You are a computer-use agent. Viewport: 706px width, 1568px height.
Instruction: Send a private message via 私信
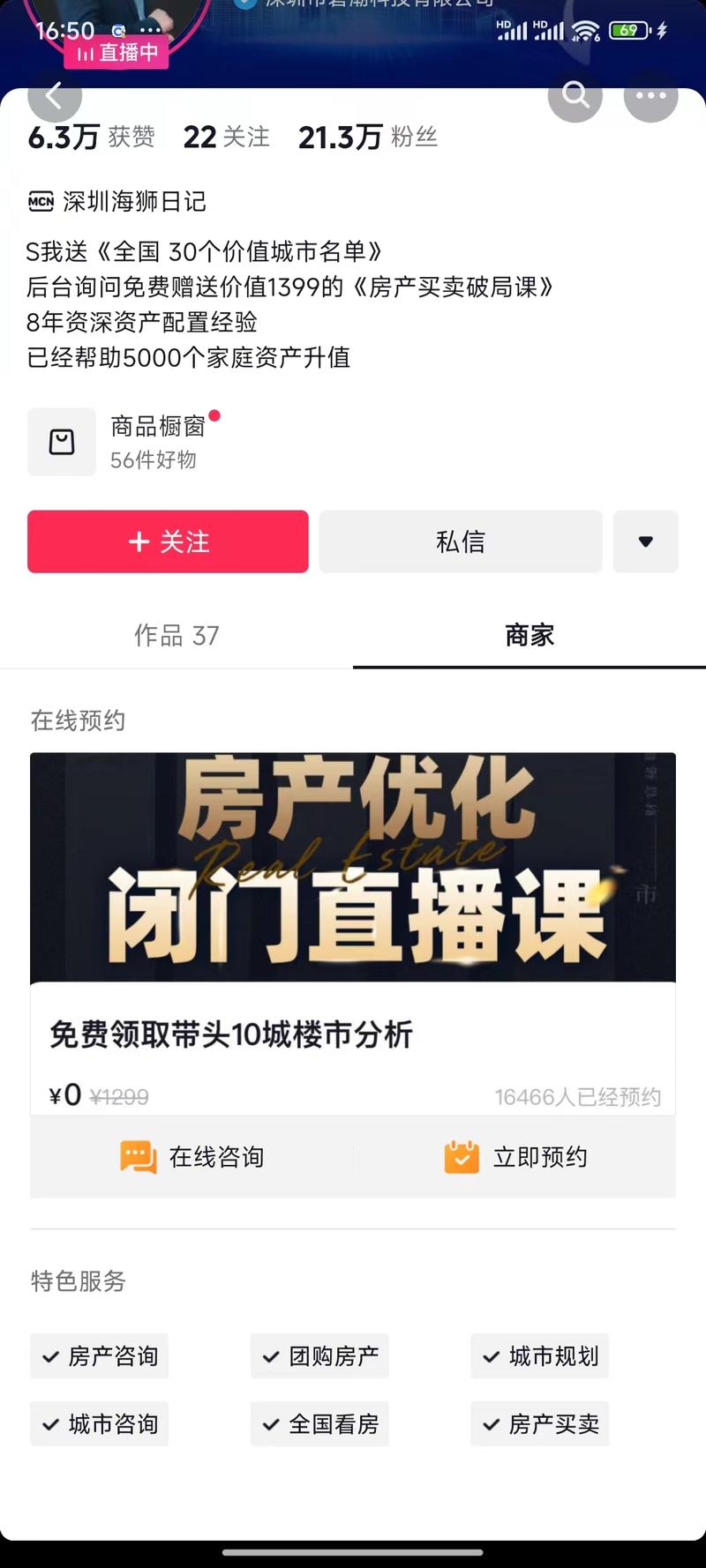coord(460,541)
